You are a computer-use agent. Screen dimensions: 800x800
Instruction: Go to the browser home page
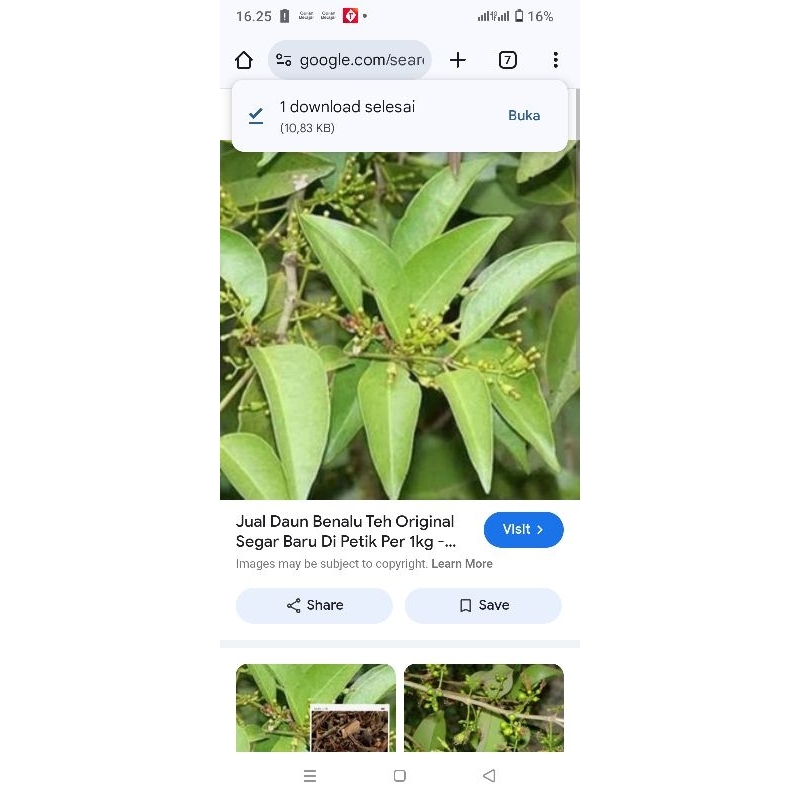243,60
